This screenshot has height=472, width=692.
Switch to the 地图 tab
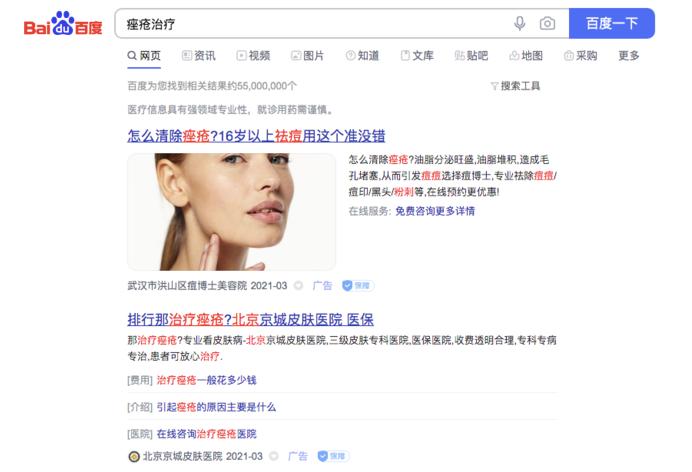tap(526, 56)
